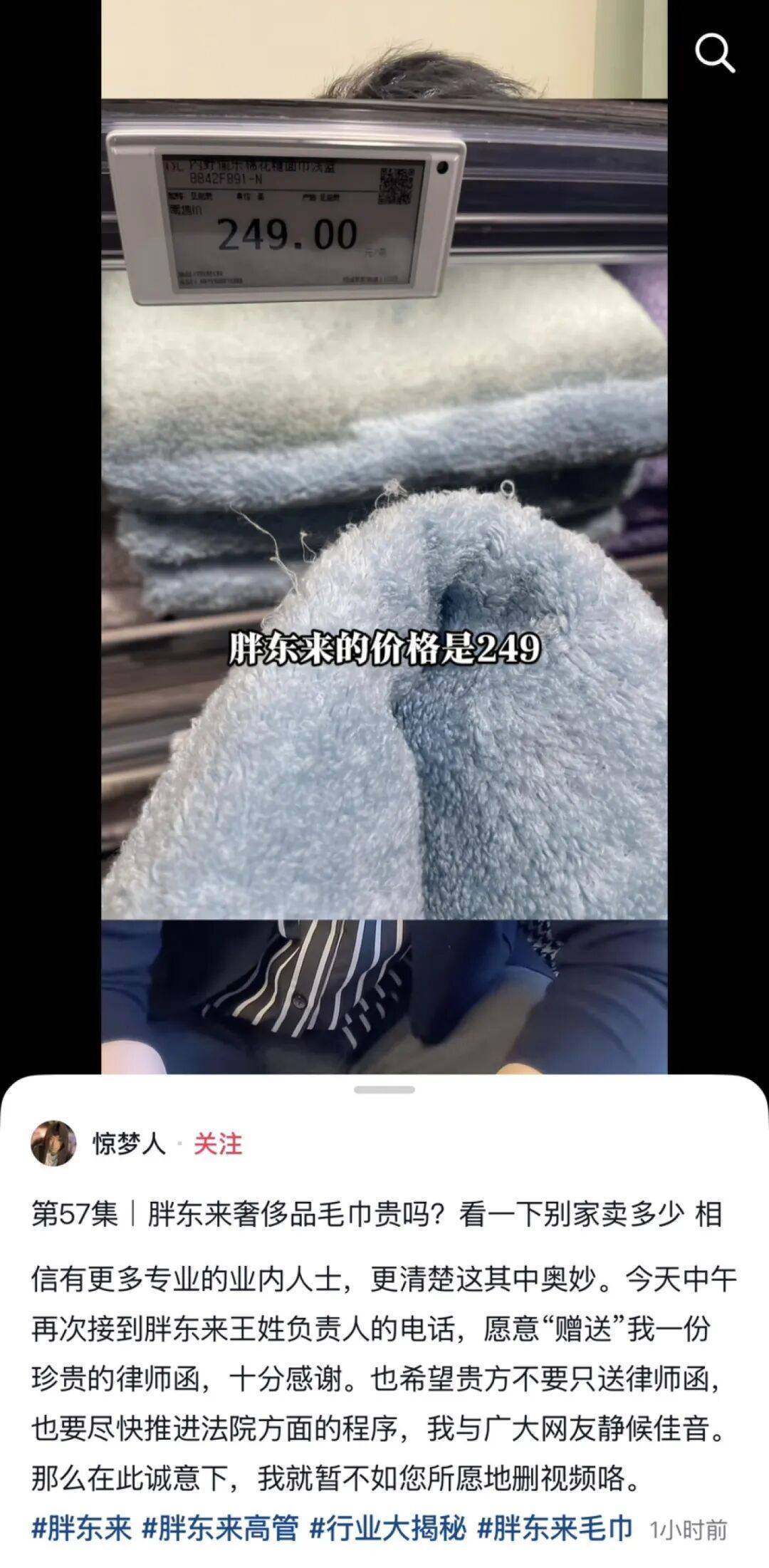Follow the author 惊梦人
Viewport: 769px width, 1568px height.
(x=219, y=1144)
